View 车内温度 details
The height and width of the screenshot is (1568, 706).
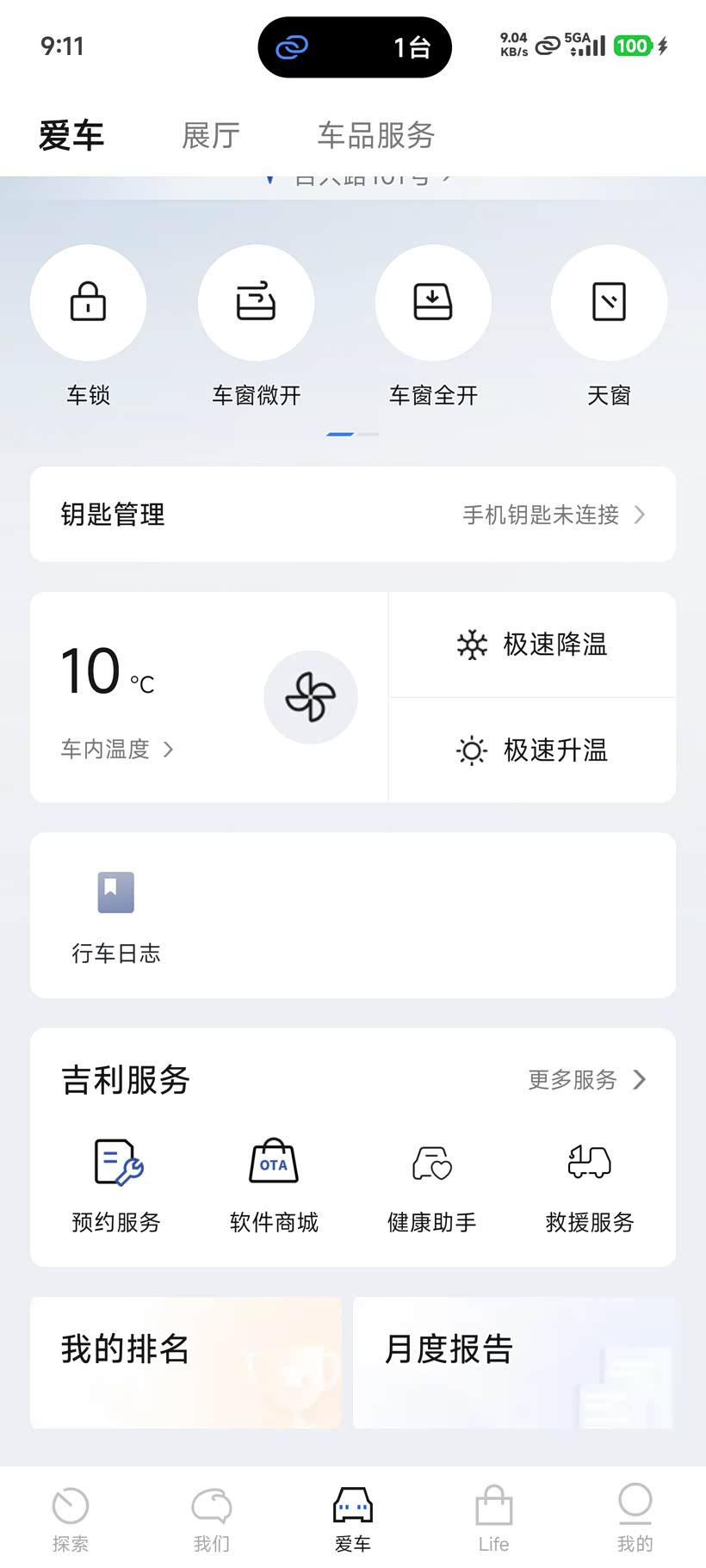pos(117,750)
